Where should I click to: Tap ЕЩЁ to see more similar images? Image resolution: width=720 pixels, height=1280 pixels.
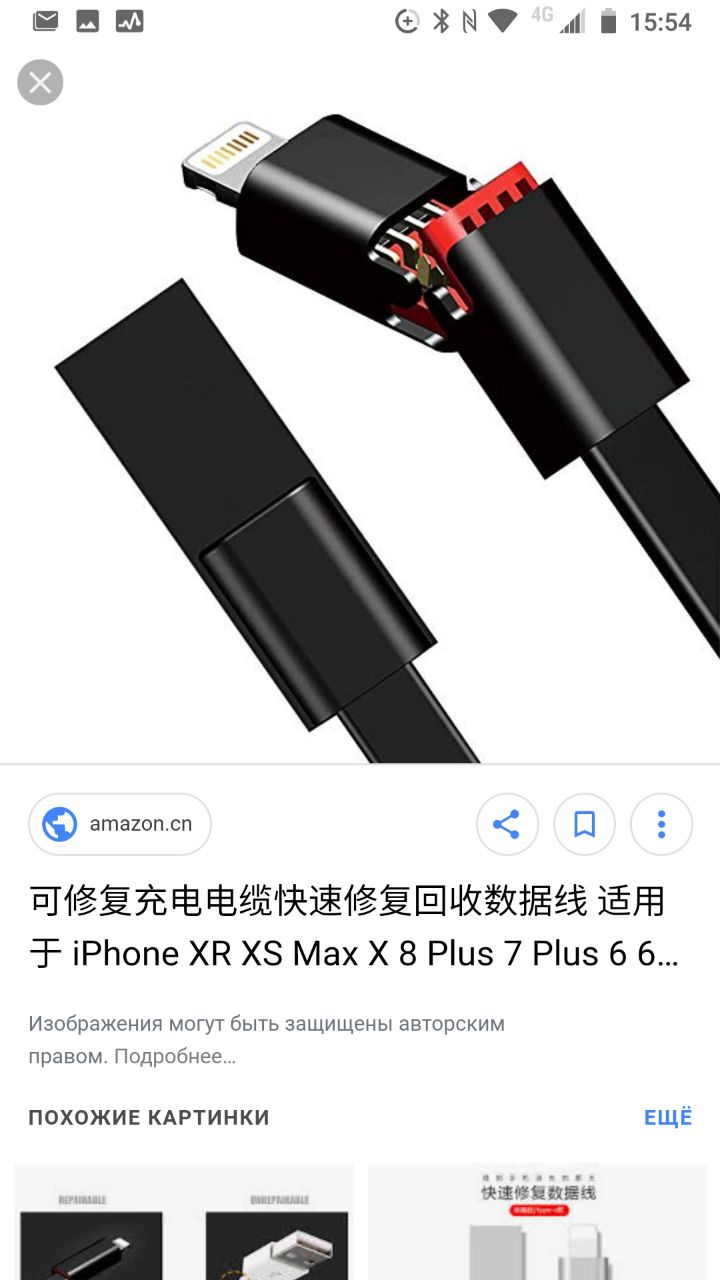[x=668, y=1117]
